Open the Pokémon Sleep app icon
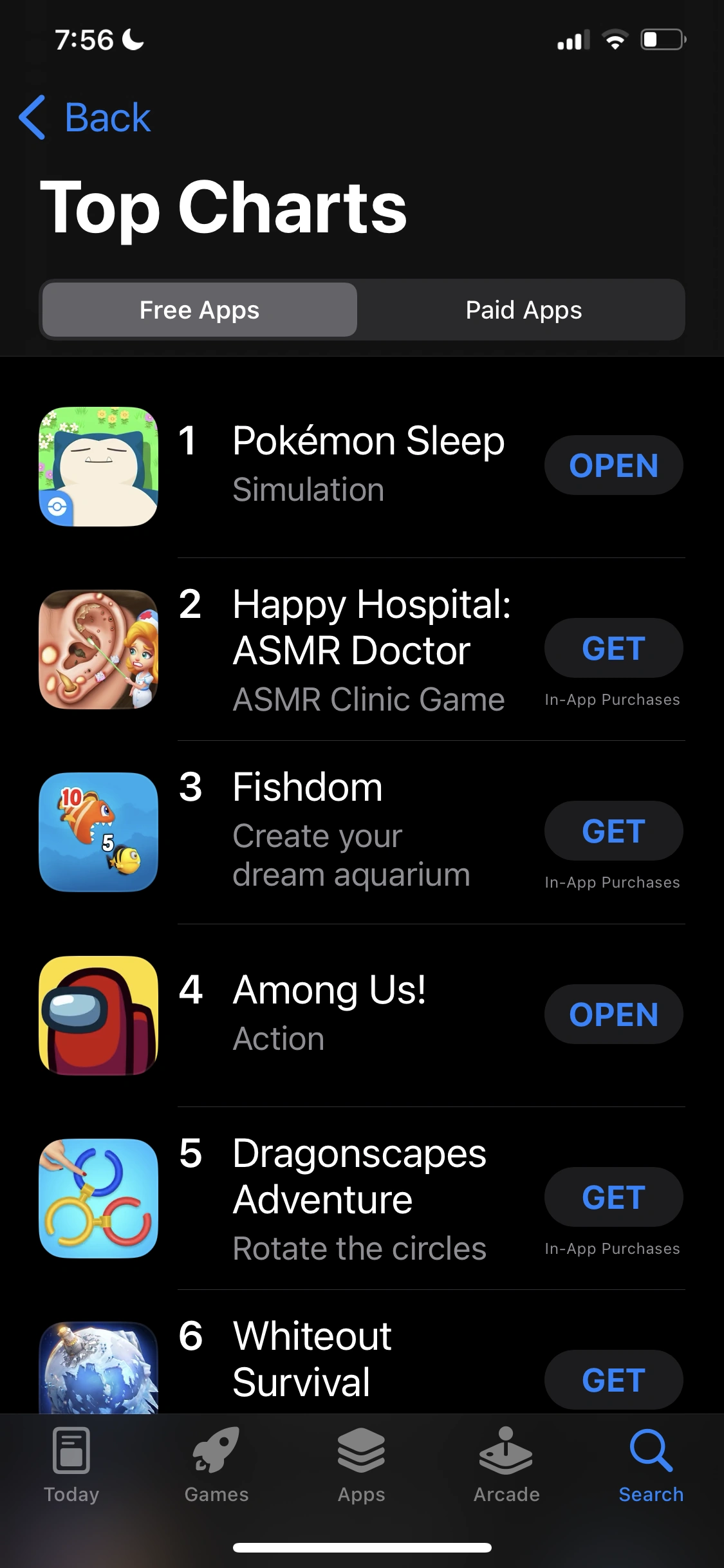Viewport: 724px width, 1568px height. [98, 465]
